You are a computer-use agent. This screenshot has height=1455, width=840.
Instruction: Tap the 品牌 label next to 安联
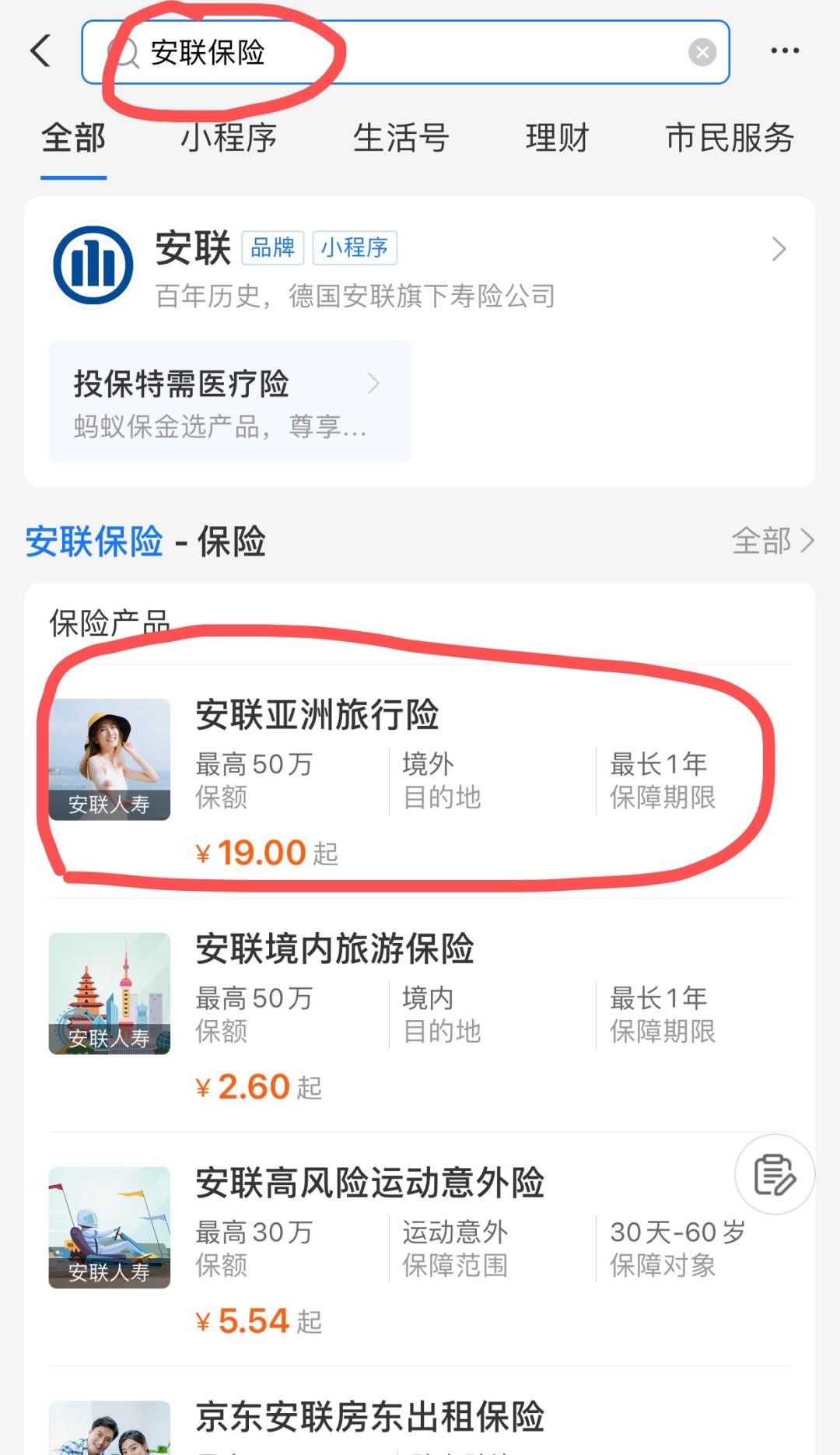coord(273,249)
